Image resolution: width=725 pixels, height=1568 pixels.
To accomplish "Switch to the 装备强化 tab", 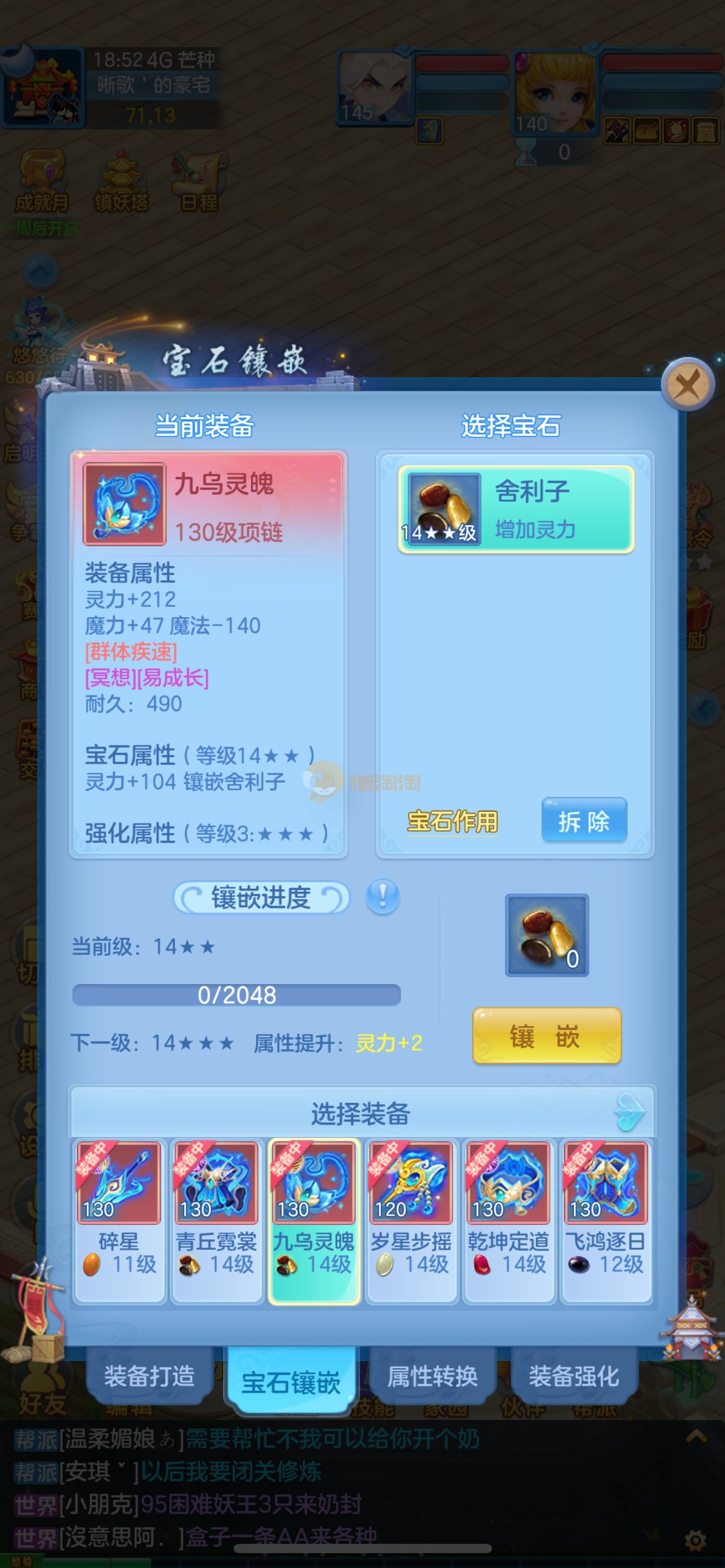I will [x=574, y=1376].
